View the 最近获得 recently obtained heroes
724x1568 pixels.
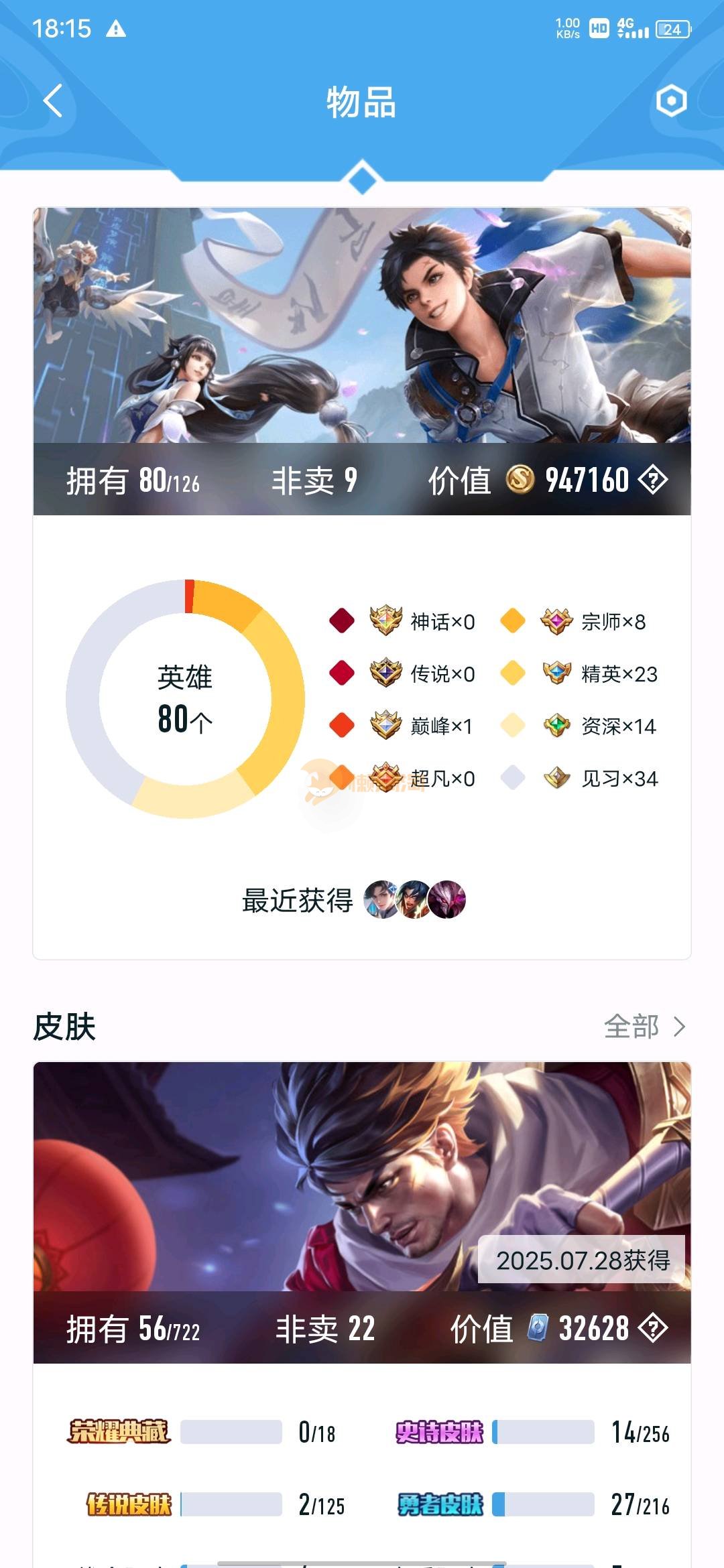coord(414,899)
